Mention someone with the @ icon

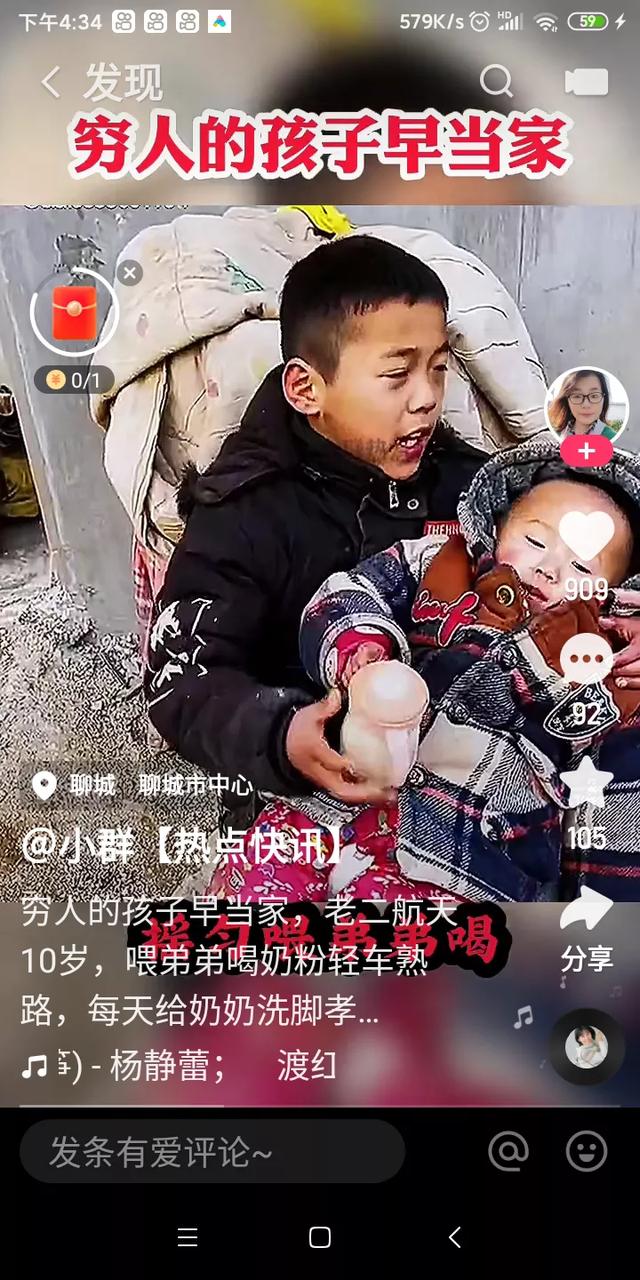click(508, 1152)
